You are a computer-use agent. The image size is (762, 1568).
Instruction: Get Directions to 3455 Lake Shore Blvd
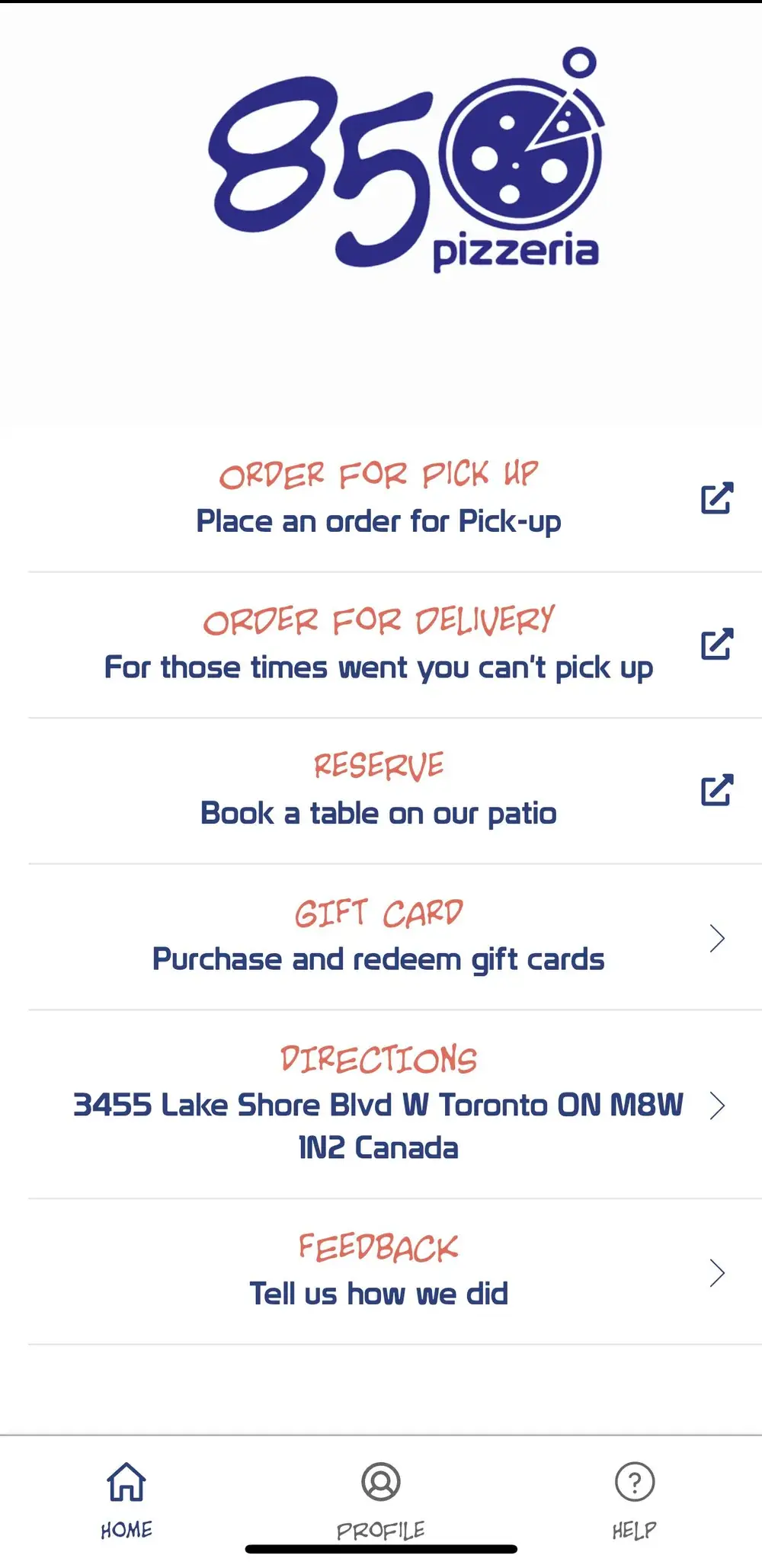[381, 1105]
